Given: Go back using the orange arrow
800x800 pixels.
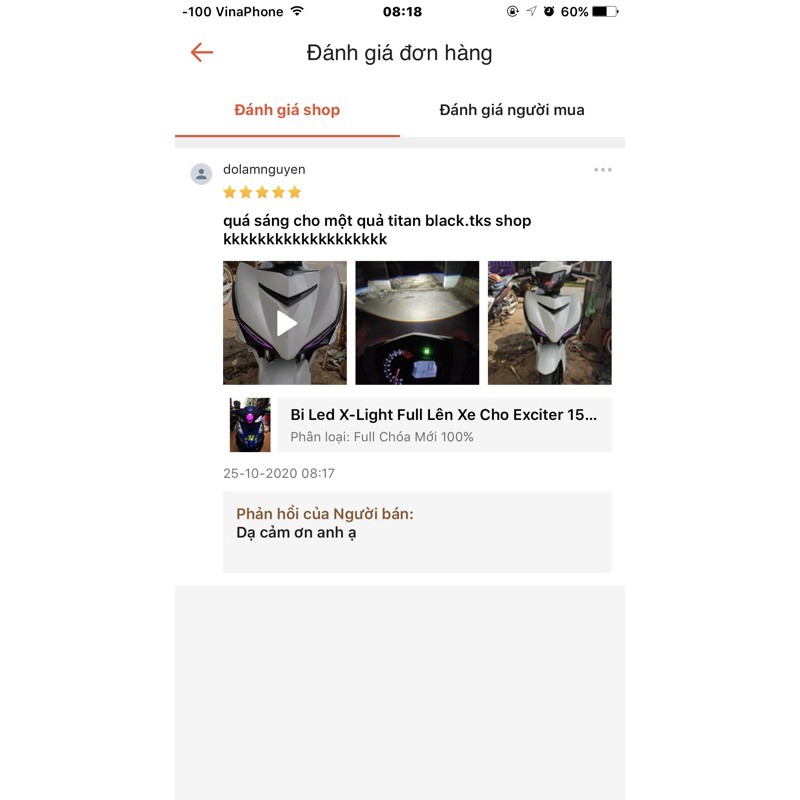Looking at the screenshot, I should click(x=202, y=53).
